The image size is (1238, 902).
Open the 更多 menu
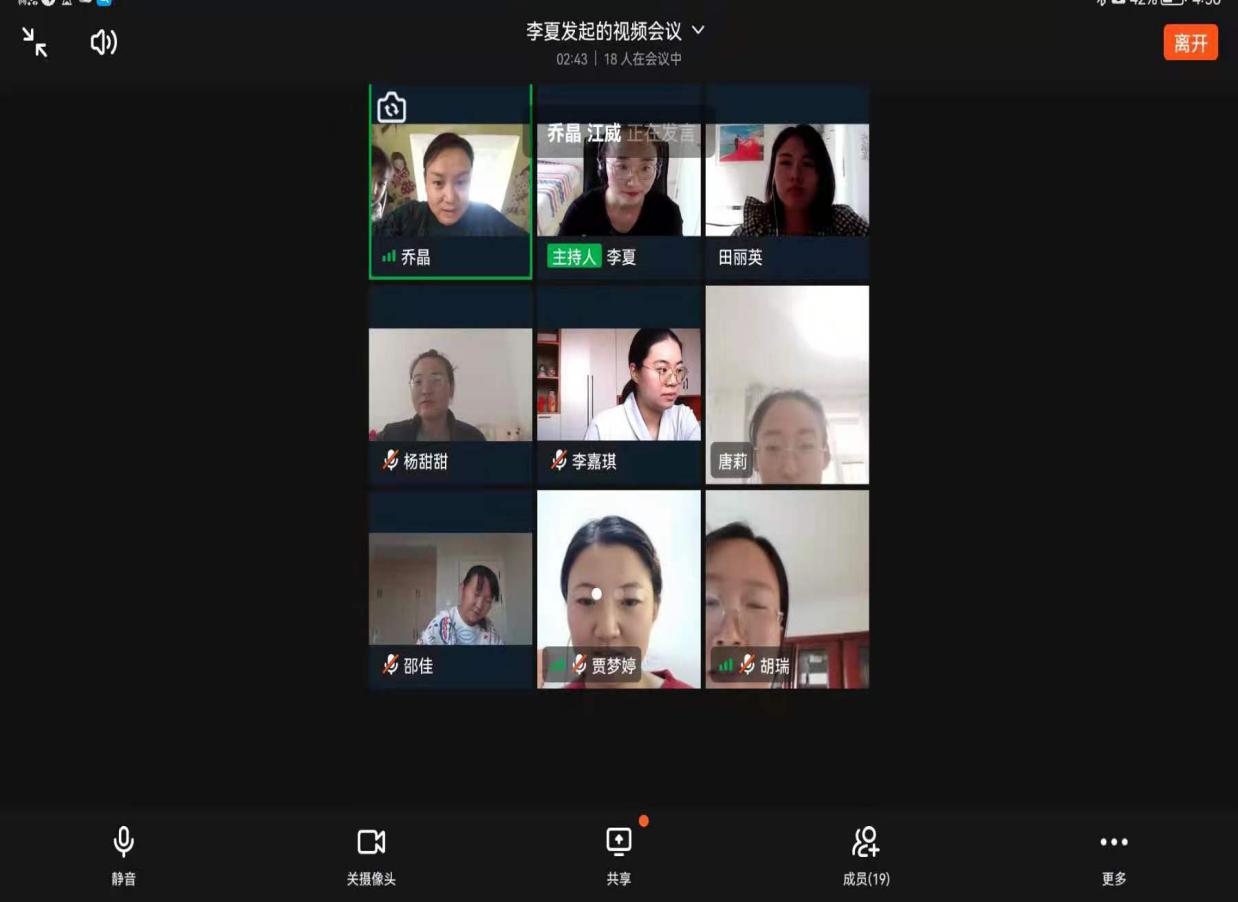tap(1114, 856)
